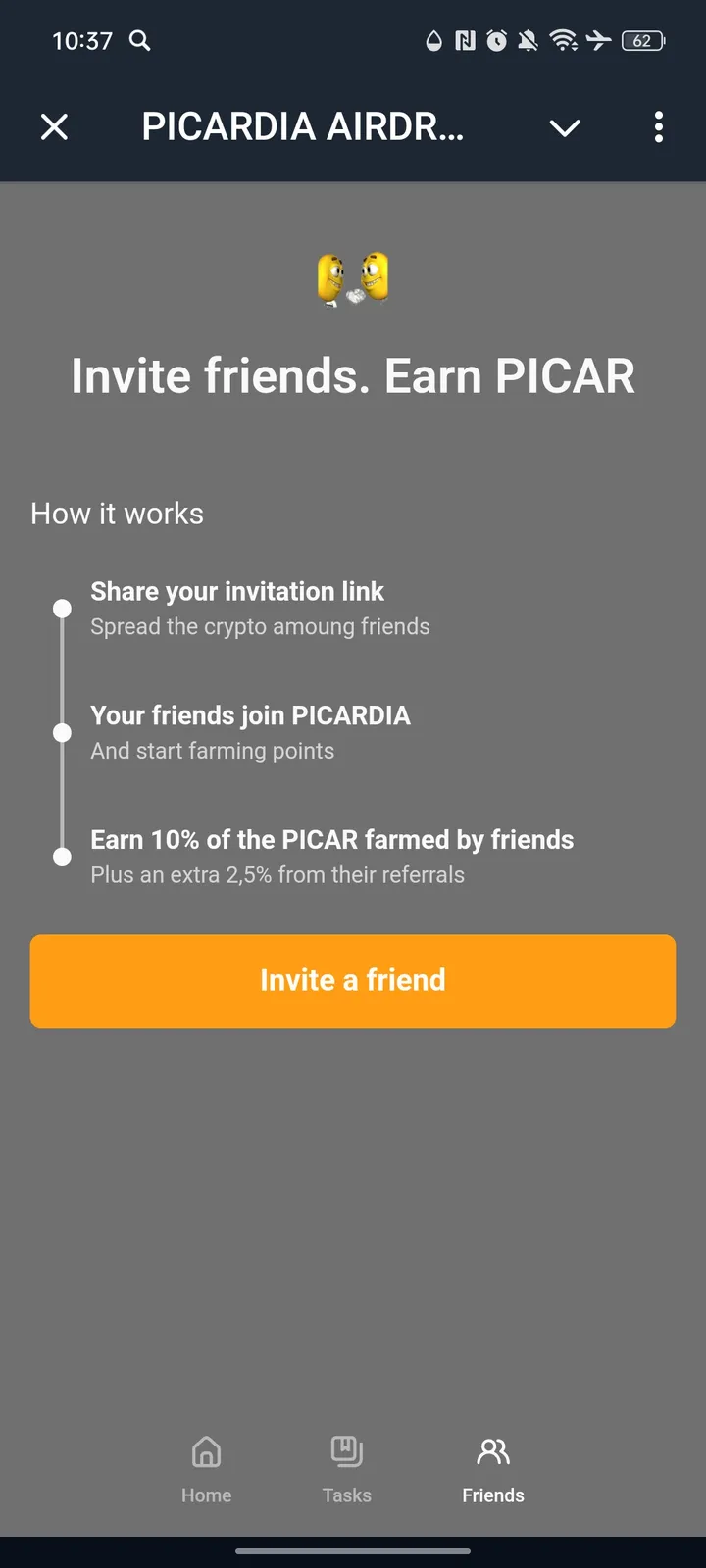Tap the Invite friends Earn PICAR heading

pos(353,375)
